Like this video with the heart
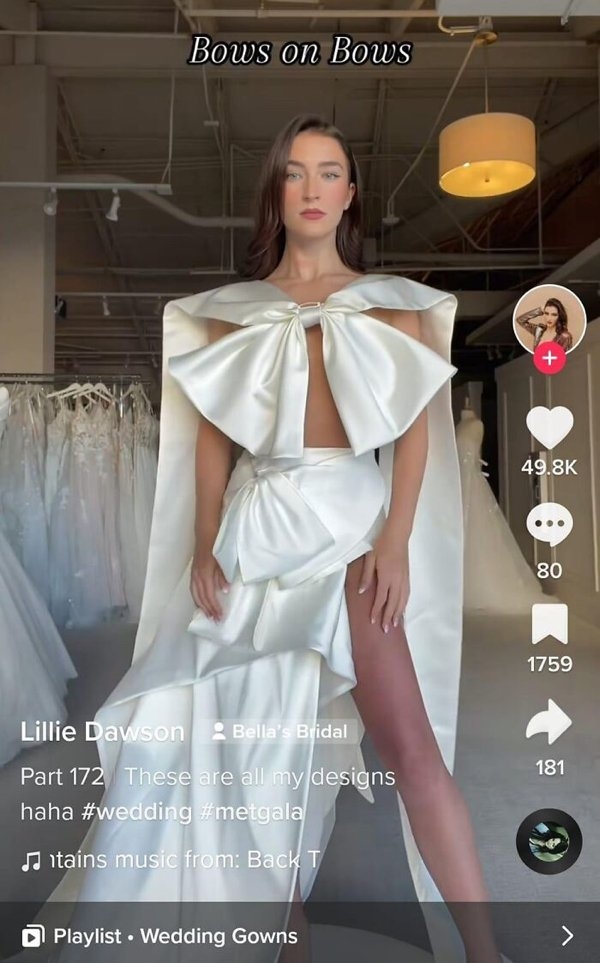The image size is (600, 963). pyautogui.click(x=549, y=428)
